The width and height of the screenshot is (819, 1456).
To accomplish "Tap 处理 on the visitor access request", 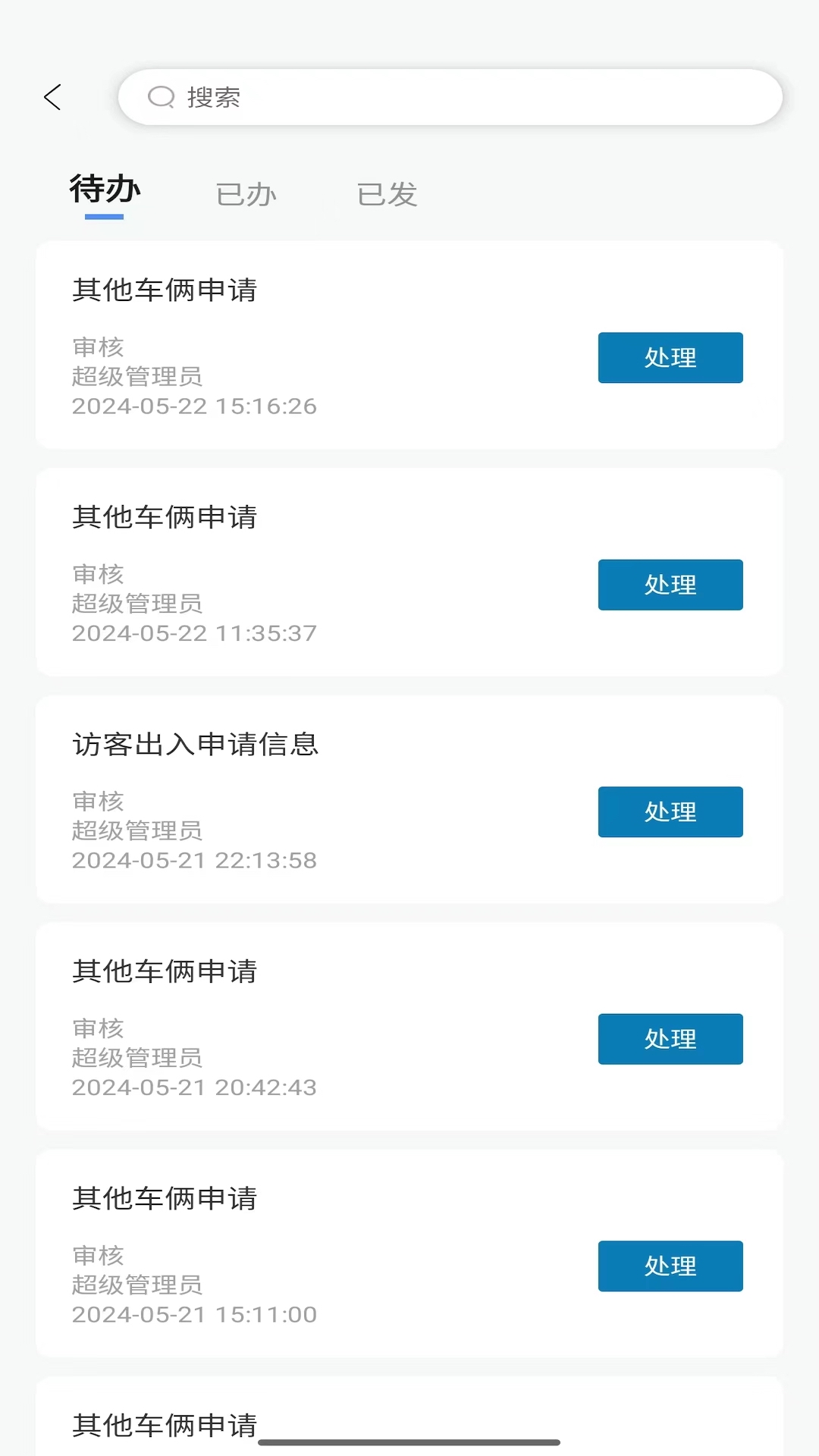I will pyautogui.click(x=670, y=811).
